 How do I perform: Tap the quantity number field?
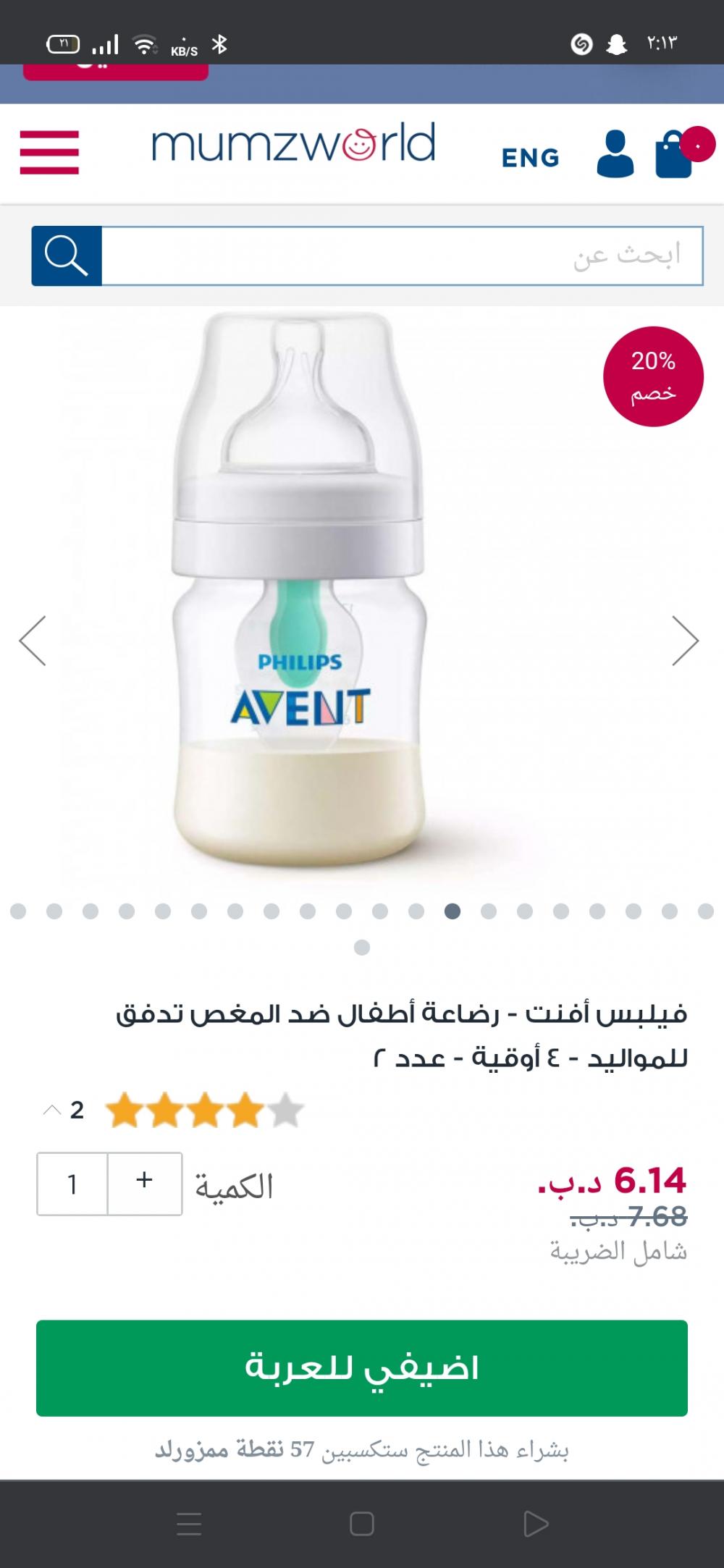(72, 1184)
